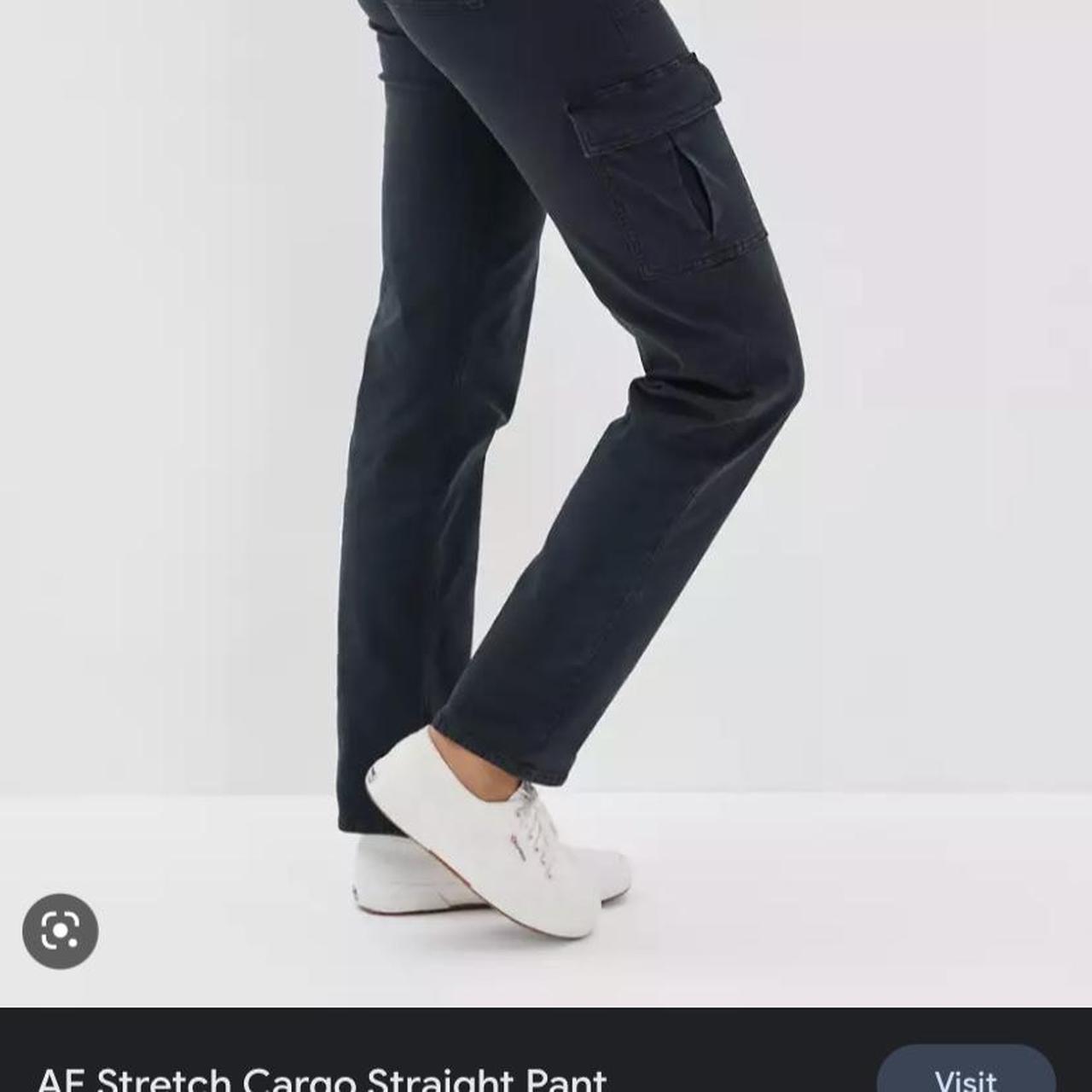The image size is (1092, 1092).
Task: Open AE Stretch Cargo Straight Pant link
Action: 322,1078
